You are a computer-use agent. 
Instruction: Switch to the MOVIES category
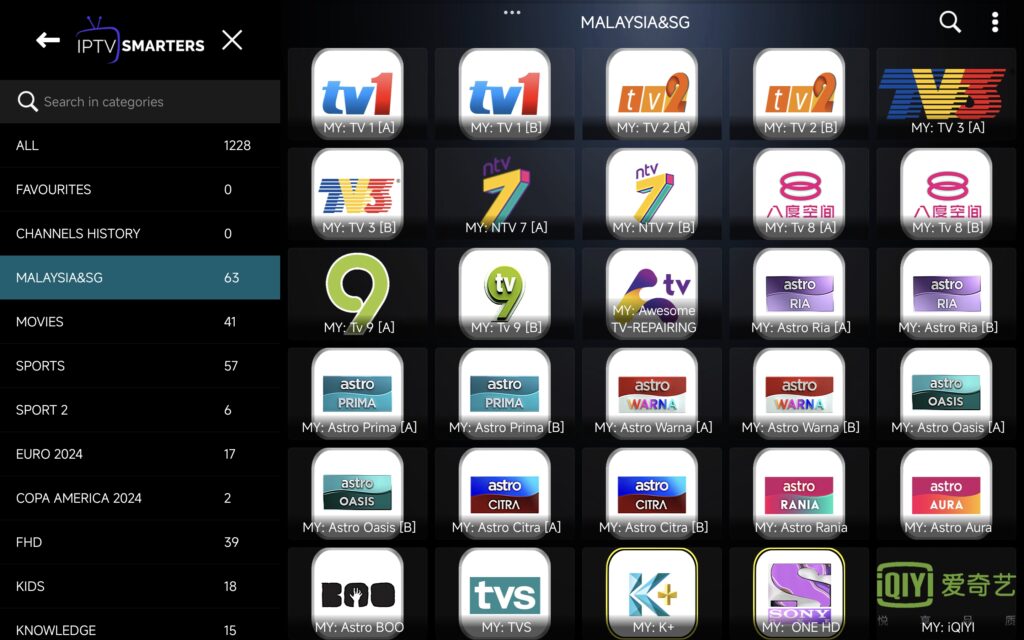click(x=140, y=321)
